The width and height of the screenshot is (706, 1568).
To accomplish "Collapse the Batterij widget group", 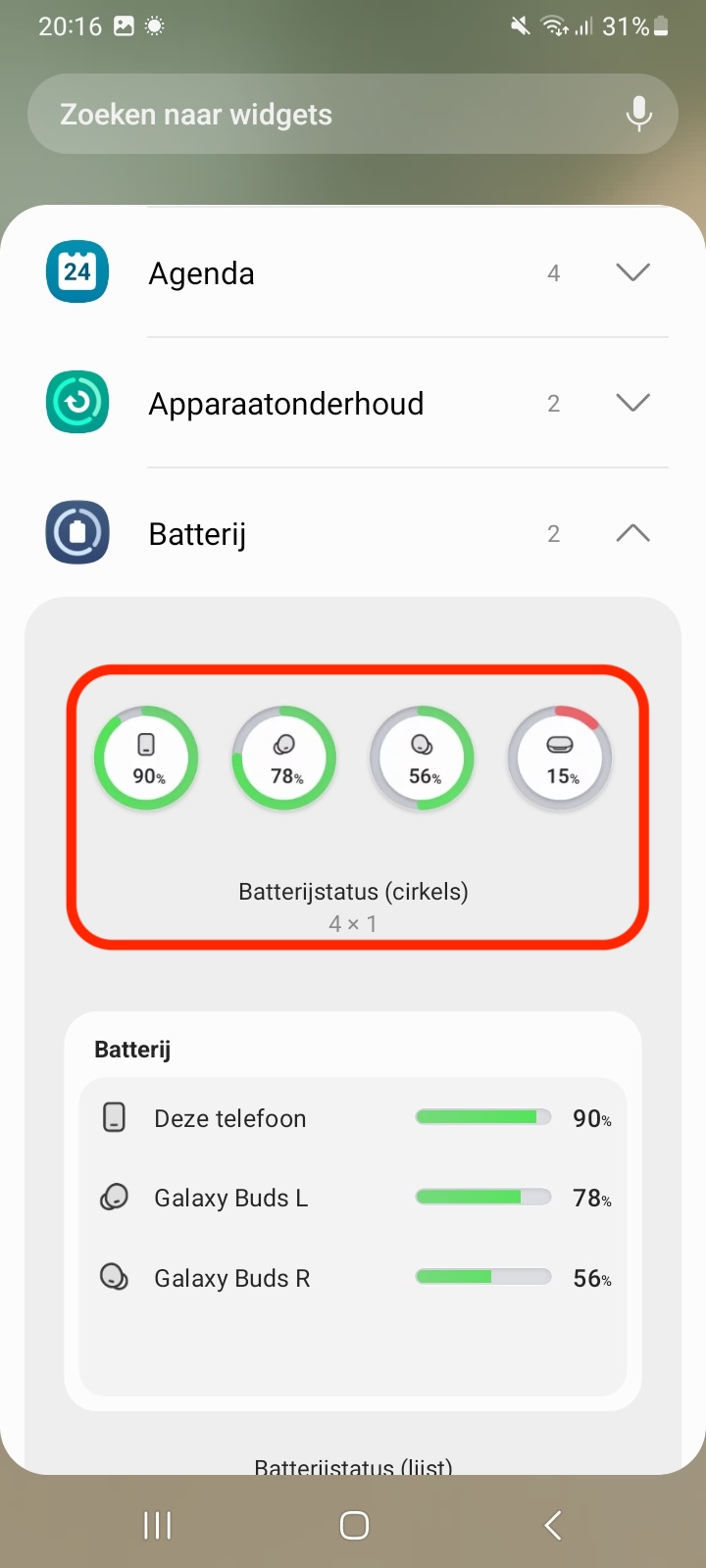I will pos(632,533).
